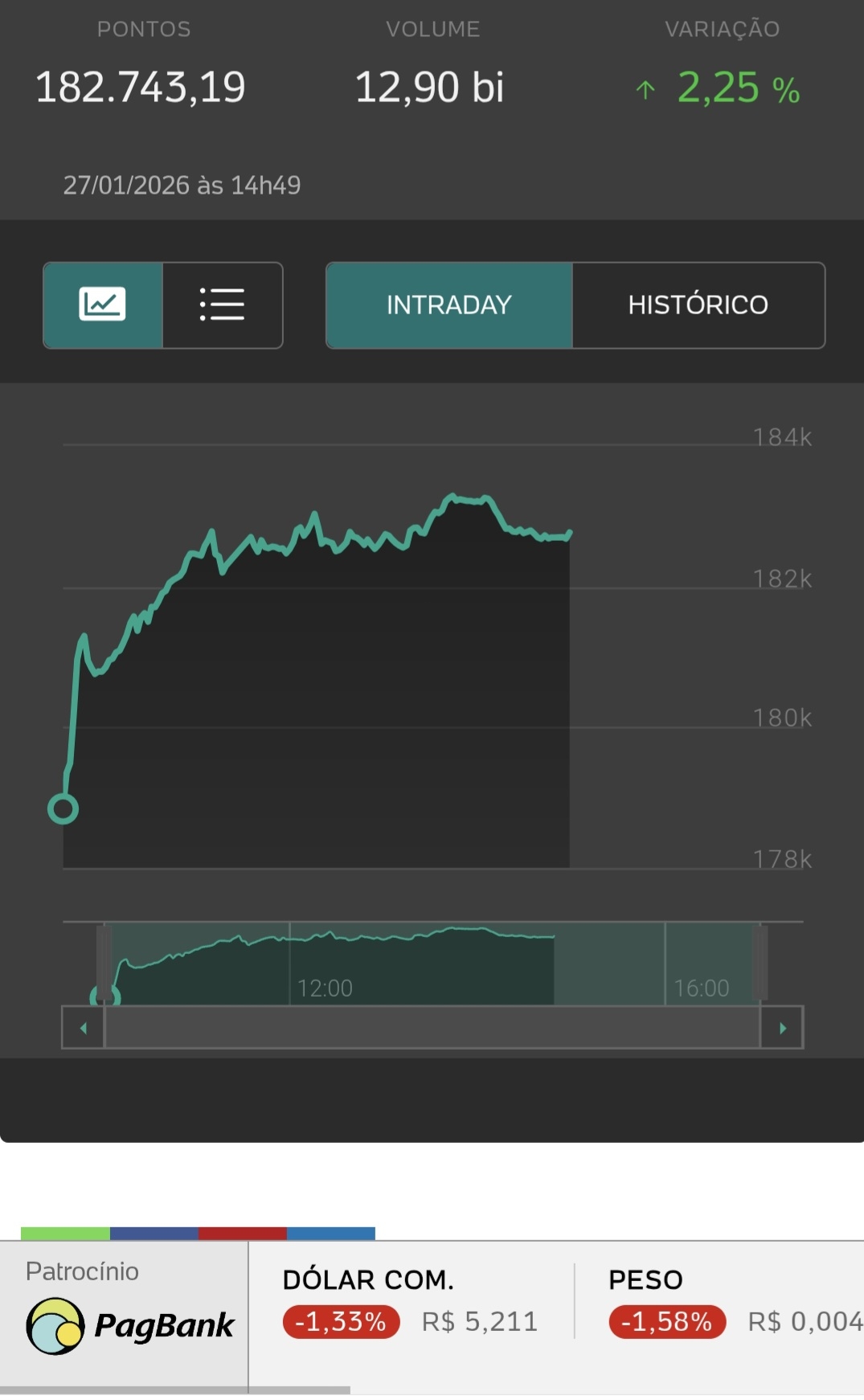Switch to the list view icon
Screen dimensions: 864x1400
coord(223,305)
